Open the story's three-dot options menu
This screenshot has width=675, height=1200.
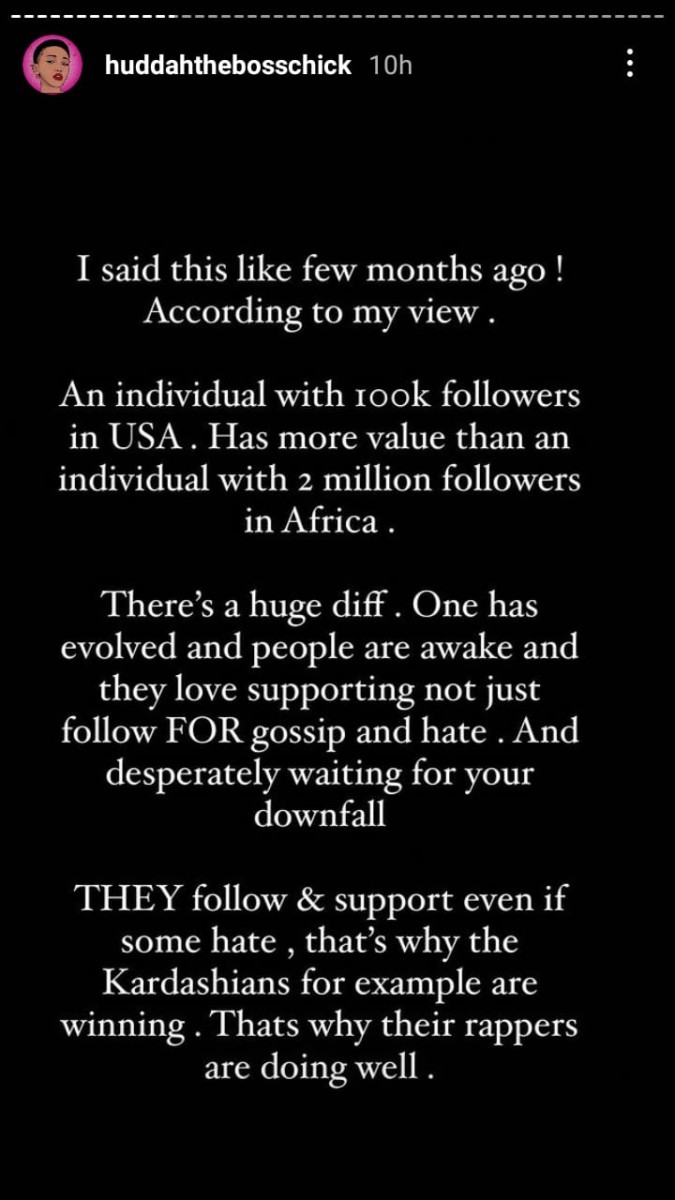pyautogui.click(x=629, y=65)
